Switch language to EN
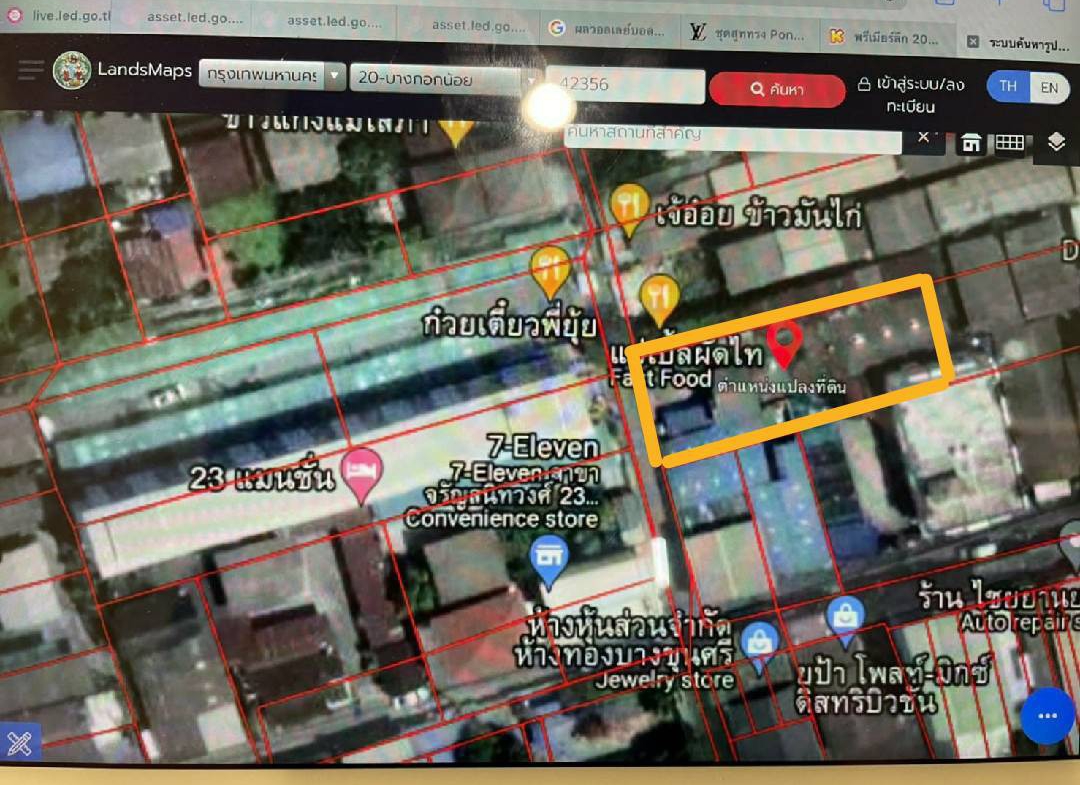 1048,87
